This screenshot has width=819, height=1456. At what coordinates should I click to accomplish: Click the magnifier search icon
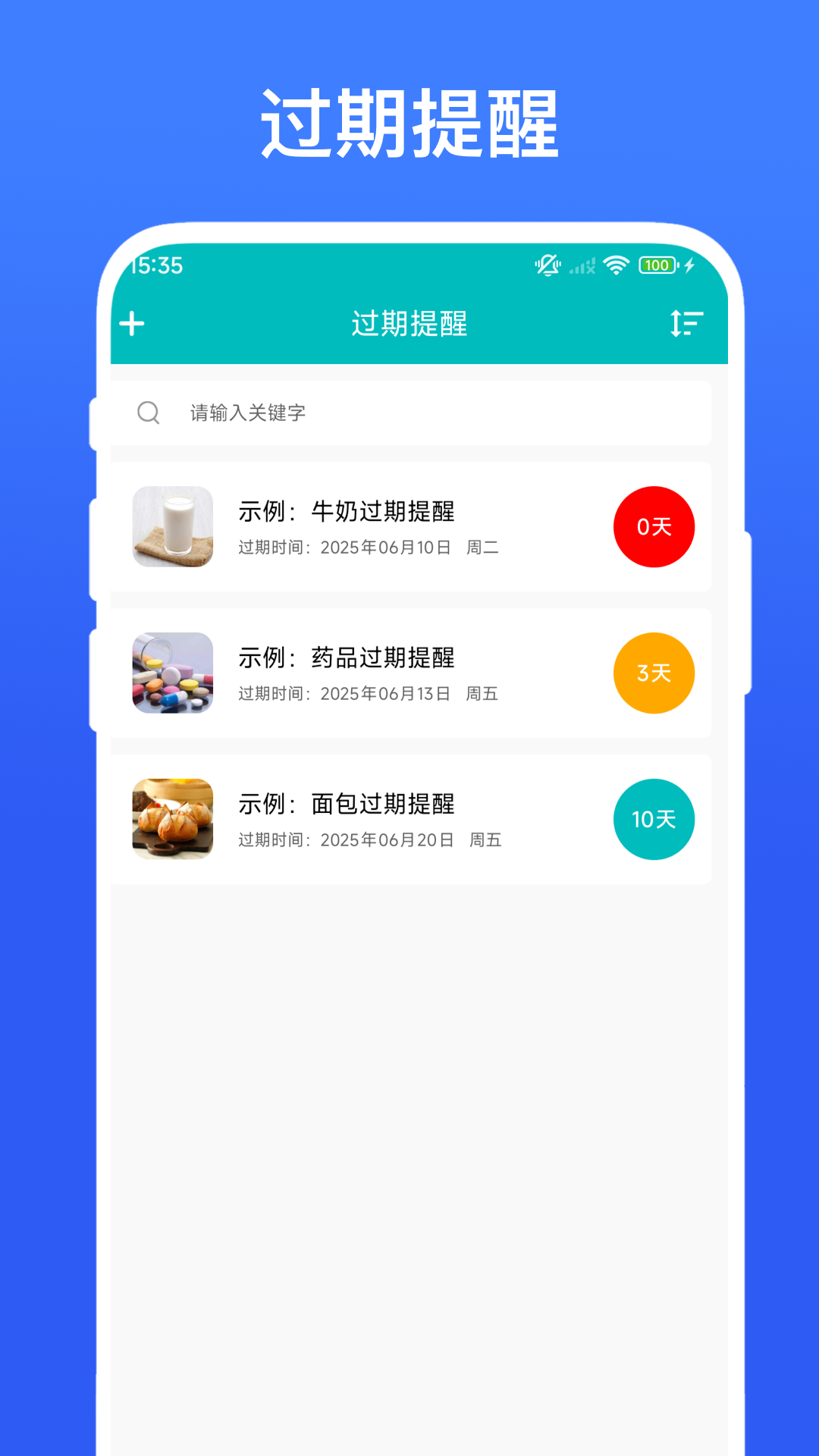click(148, 413)
